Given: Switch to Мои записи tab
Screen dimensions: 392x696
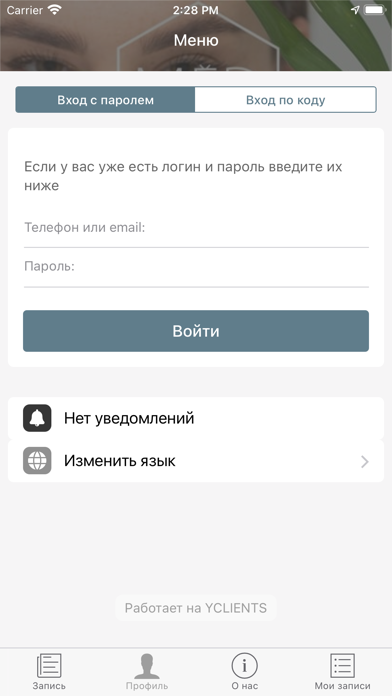Looking at the screenshot, I should pyautogui.click(x=343, y=672).
